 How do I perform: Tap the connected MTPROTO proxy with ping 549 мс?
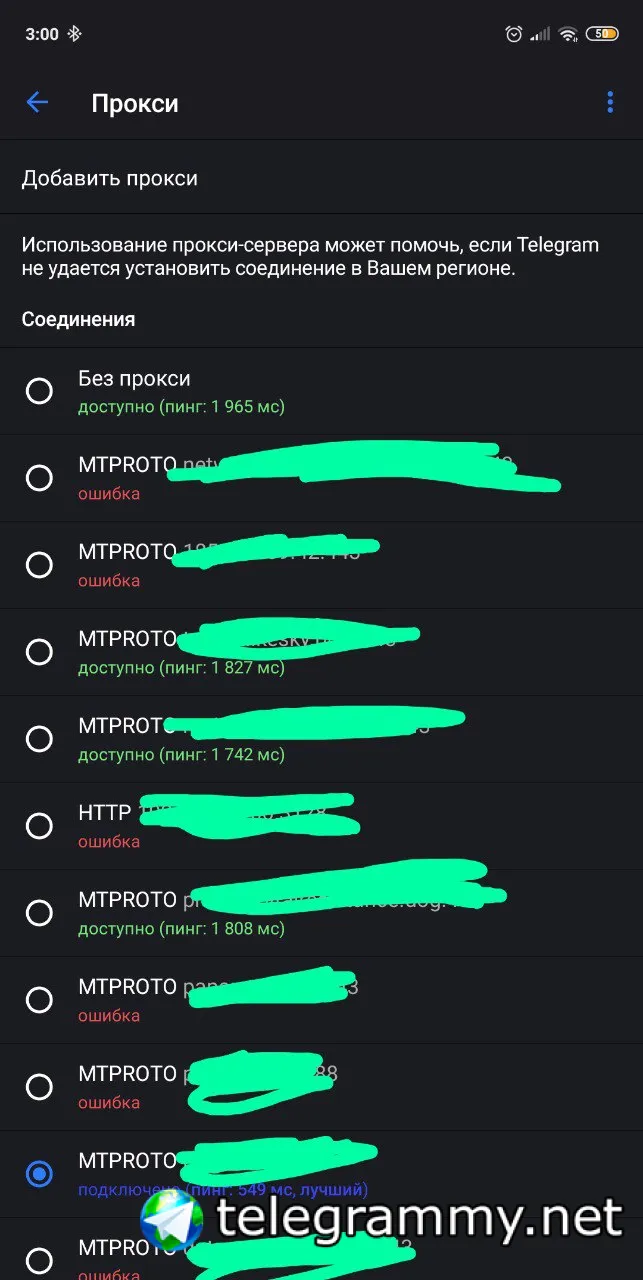(x=39, y=1174)
